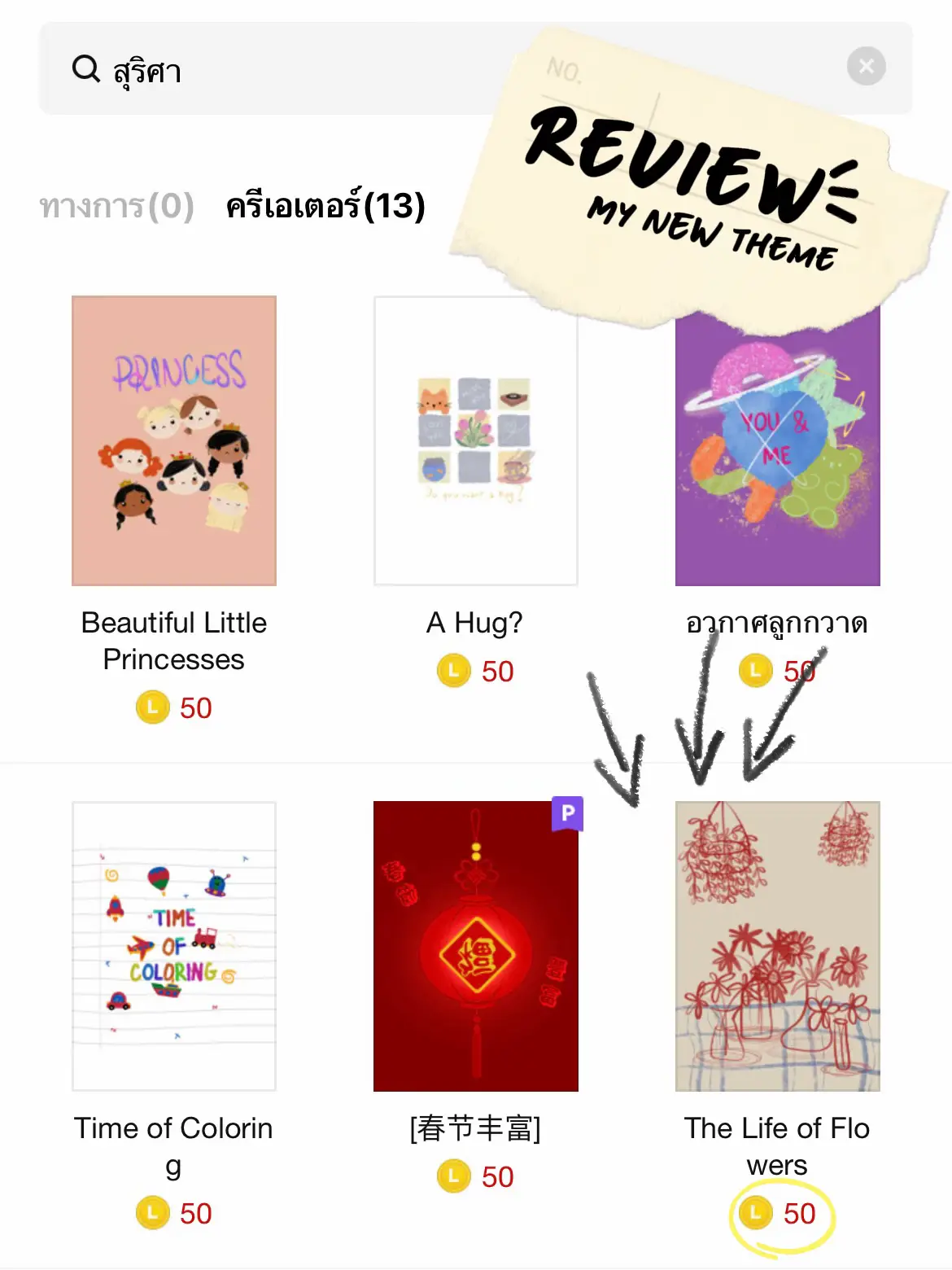The width and height of the screenshot is (952, 1270).
Task: Switch to the ทางการ(0) tab
Action: pyautogui.click(x=116, y=208)
